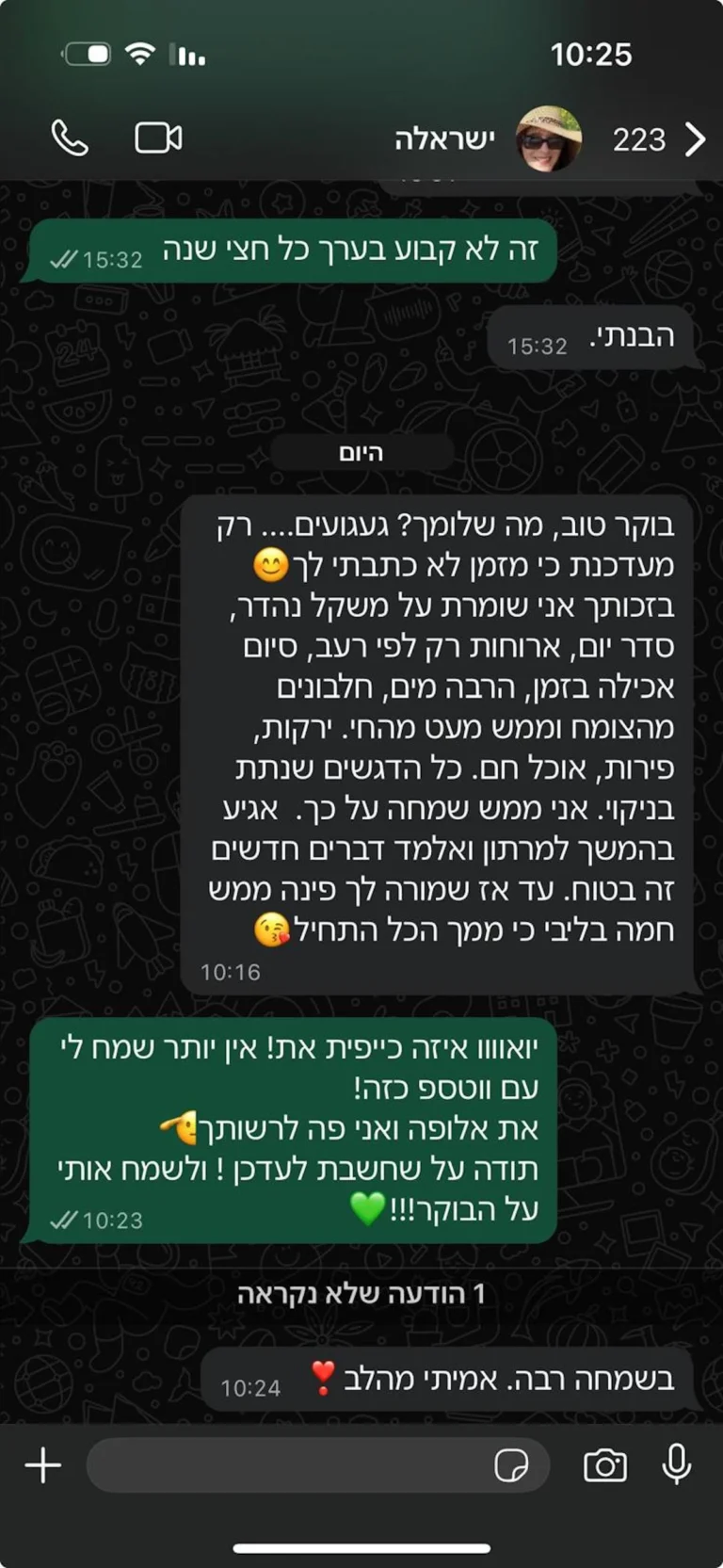This screenshot has width=723, height=1568.
Task: Open ישראלה's contact profile photo
Action: tap(549, 138)
